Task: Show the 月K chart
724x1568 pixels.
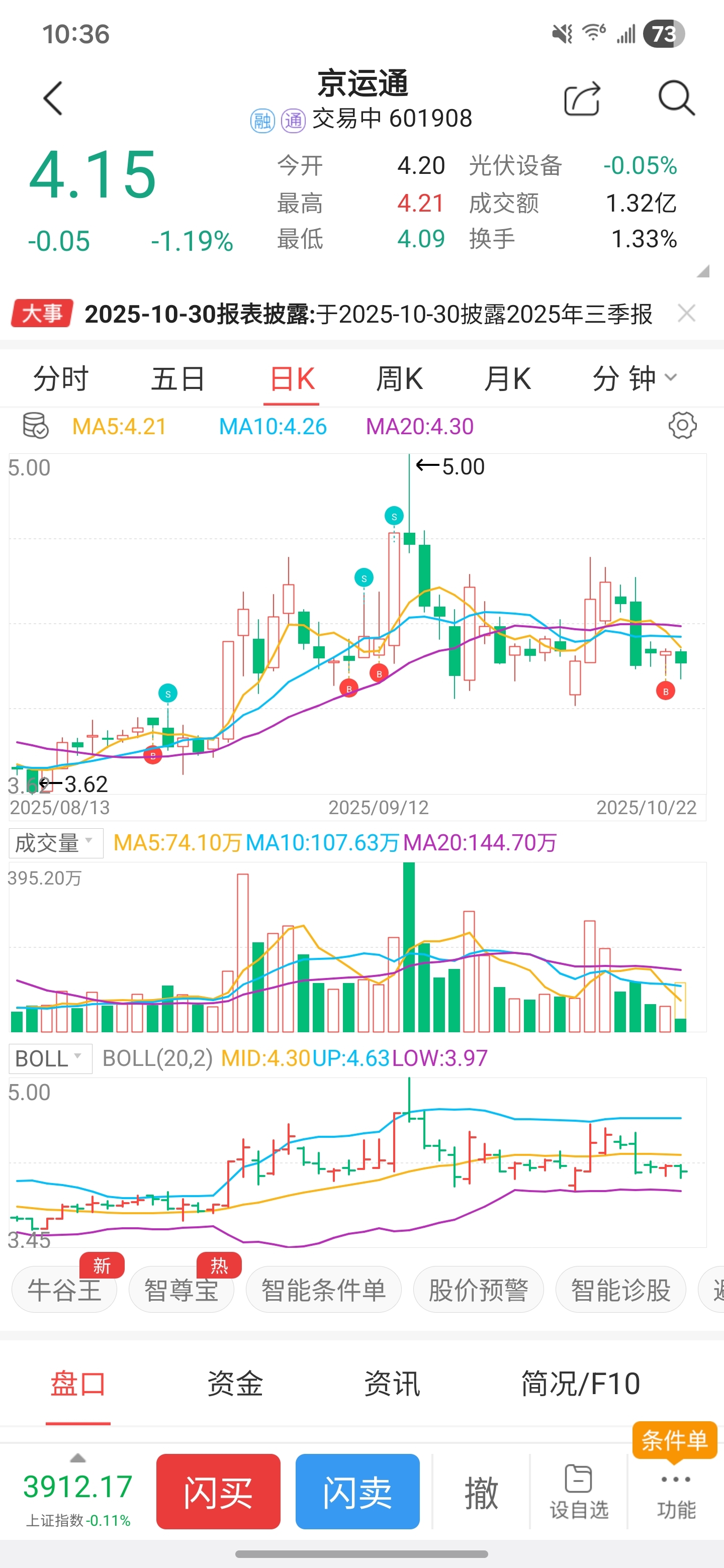Action: (507, 378)
